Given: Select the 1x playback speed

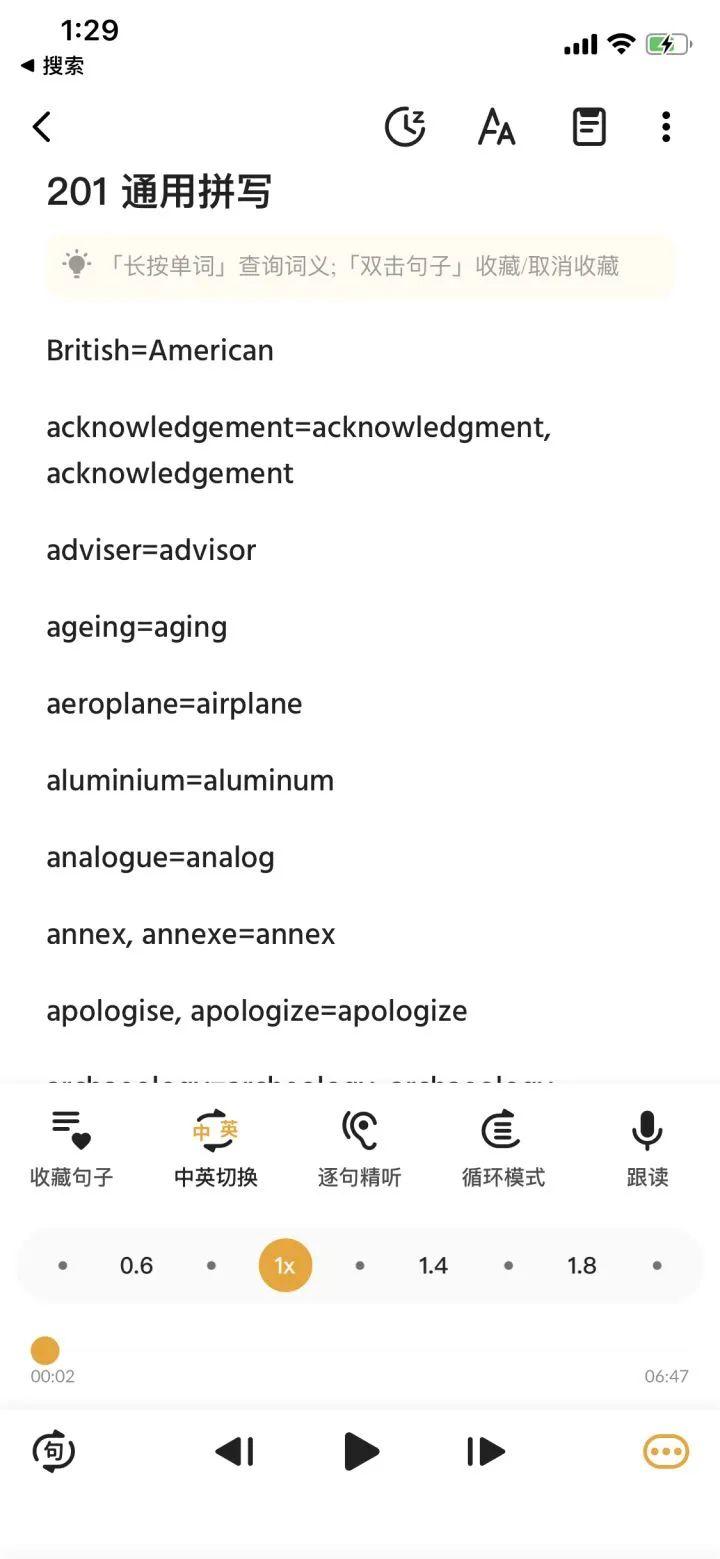Looking at the screenshot, I should 285,1266.
